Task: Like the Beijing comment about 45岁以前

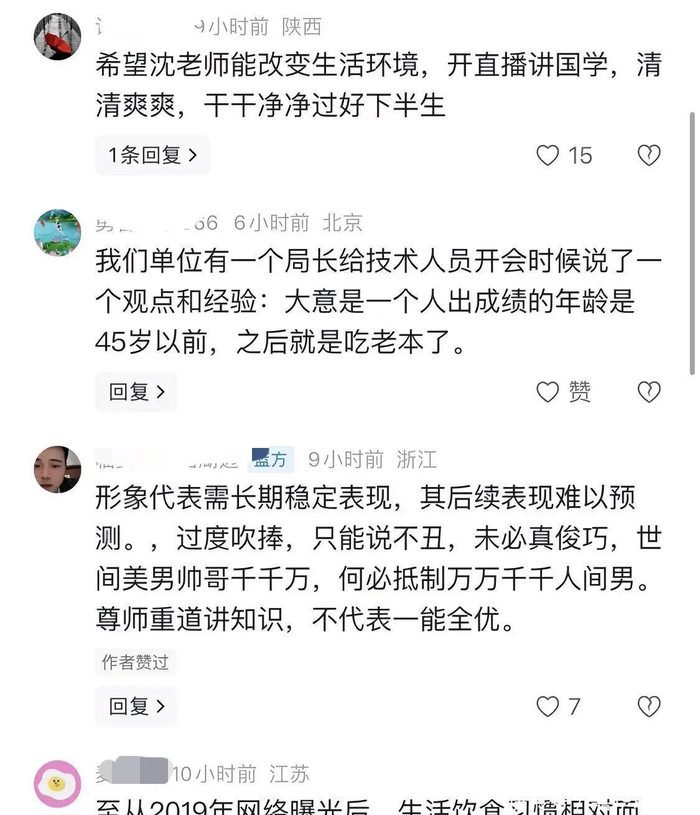Action: tap(548, 392)
